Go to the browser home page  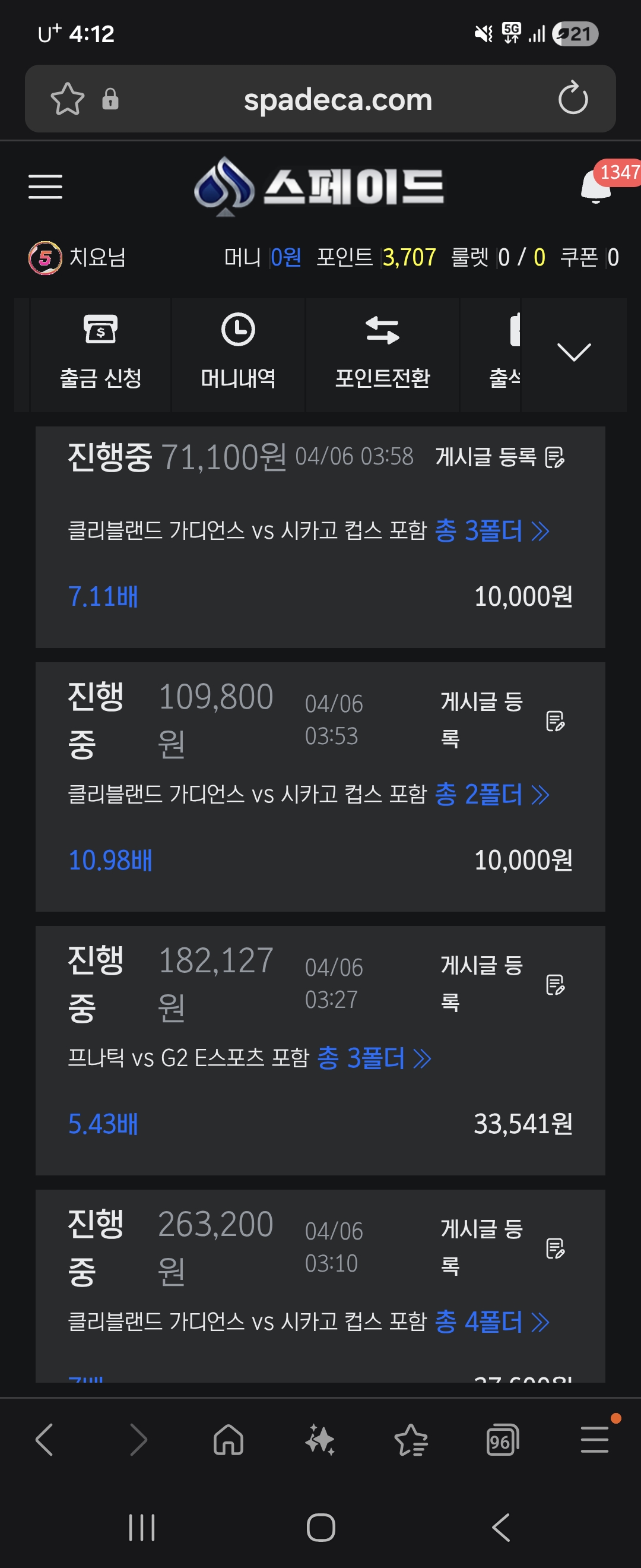point(228,1440)
